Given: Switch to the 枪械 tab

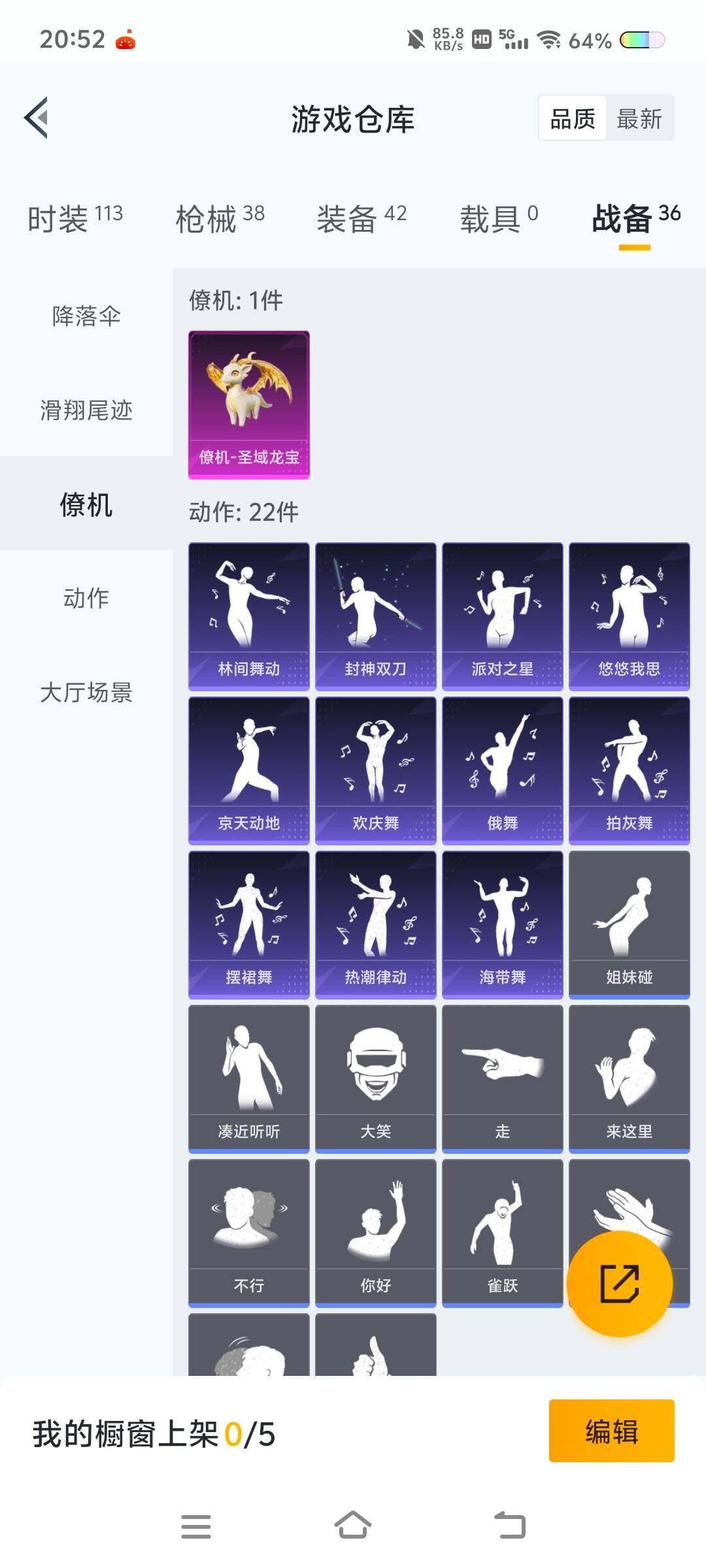Looking at the screenshot, I should point(220,219).
